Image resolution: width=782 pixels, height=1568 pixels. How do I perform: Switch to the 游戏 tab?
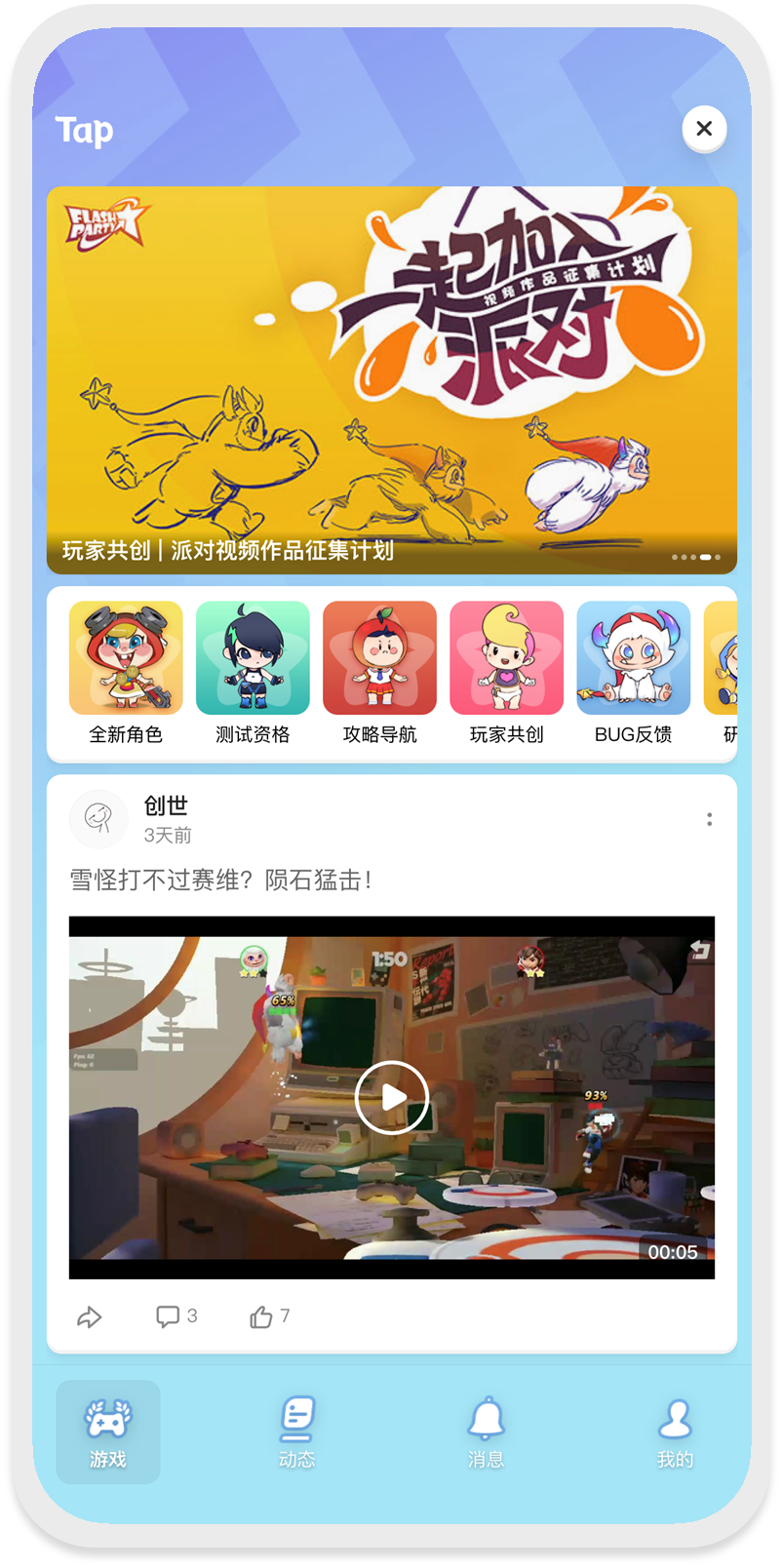(x=108, y=1432)
